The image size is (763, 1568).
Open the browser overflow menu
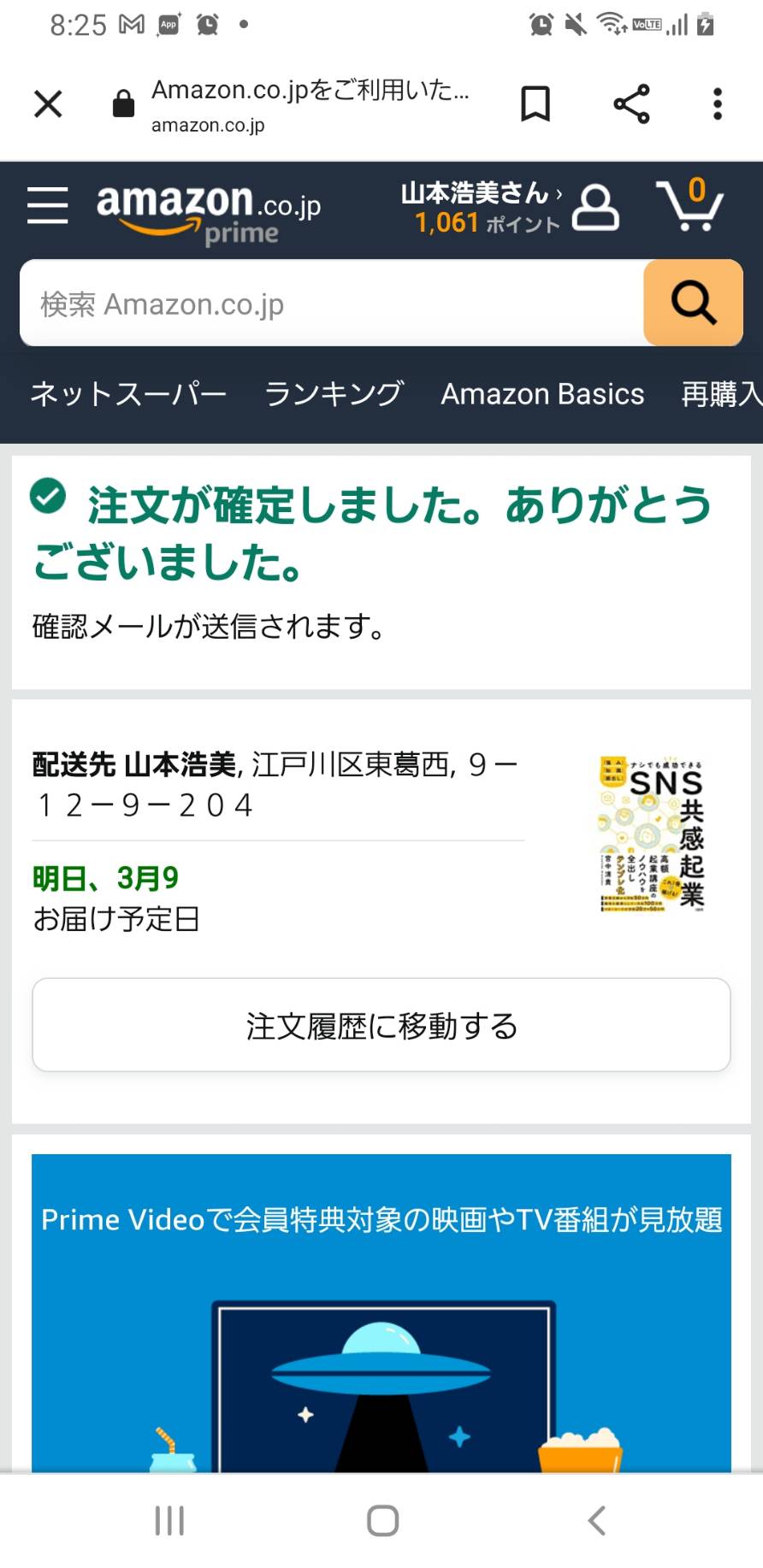click(718, 104)
